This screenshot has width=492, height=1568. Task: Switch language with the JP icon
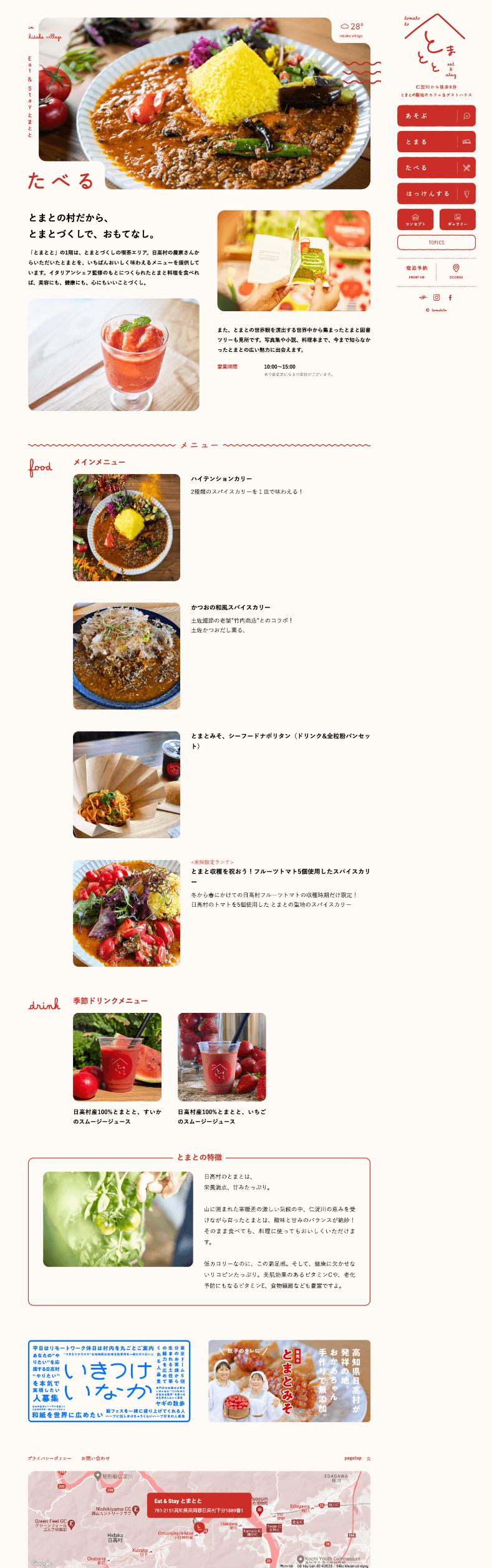(422, 298)
